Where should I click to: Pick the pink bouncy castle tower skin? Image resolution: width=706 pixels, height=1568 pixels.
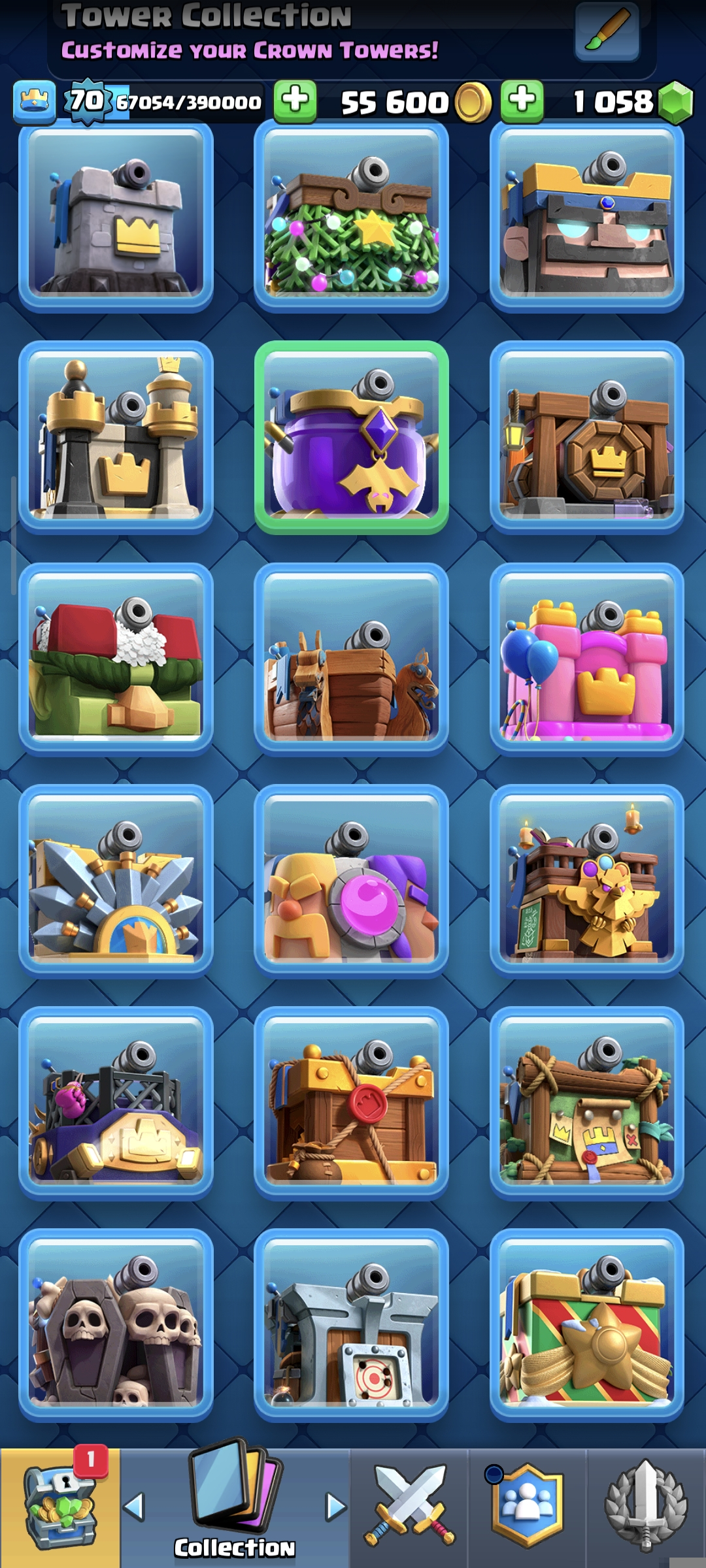[x=586, y=660]
